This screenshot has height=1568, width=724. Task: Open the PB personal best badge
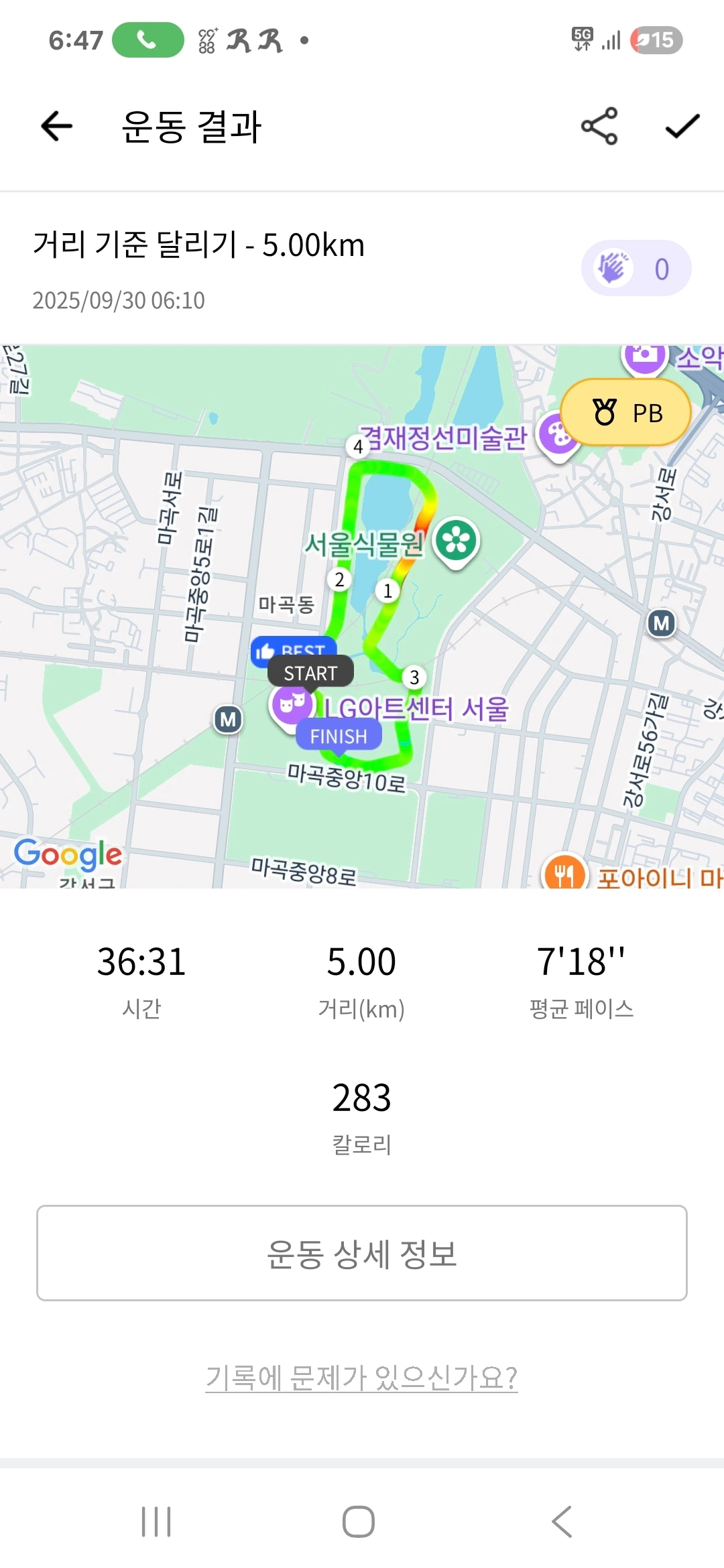point(625,412)
